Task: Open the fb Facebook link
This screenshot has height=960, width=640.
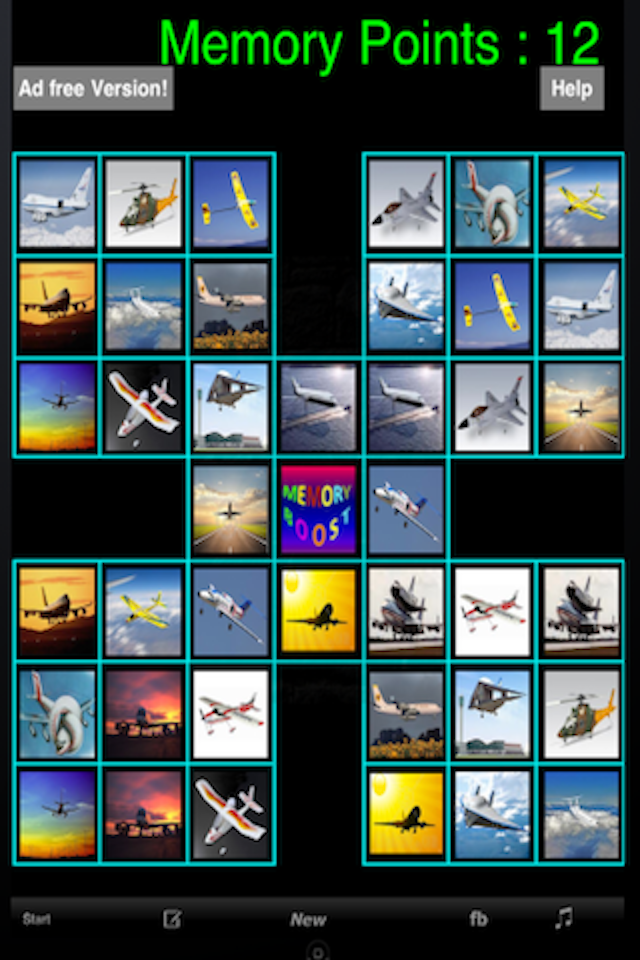Action: [479, 918]
